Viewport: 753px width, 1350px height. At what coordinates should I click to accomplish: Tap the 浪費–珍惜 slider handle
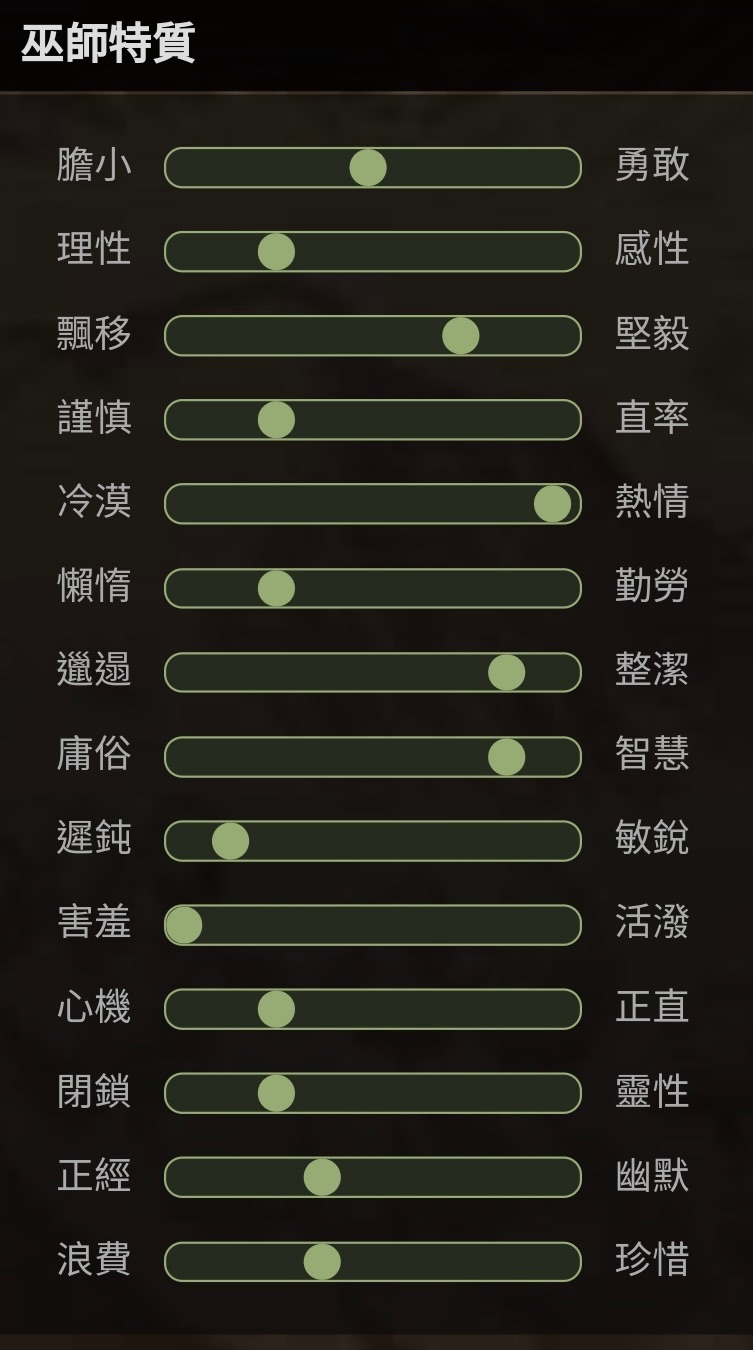322,1262
